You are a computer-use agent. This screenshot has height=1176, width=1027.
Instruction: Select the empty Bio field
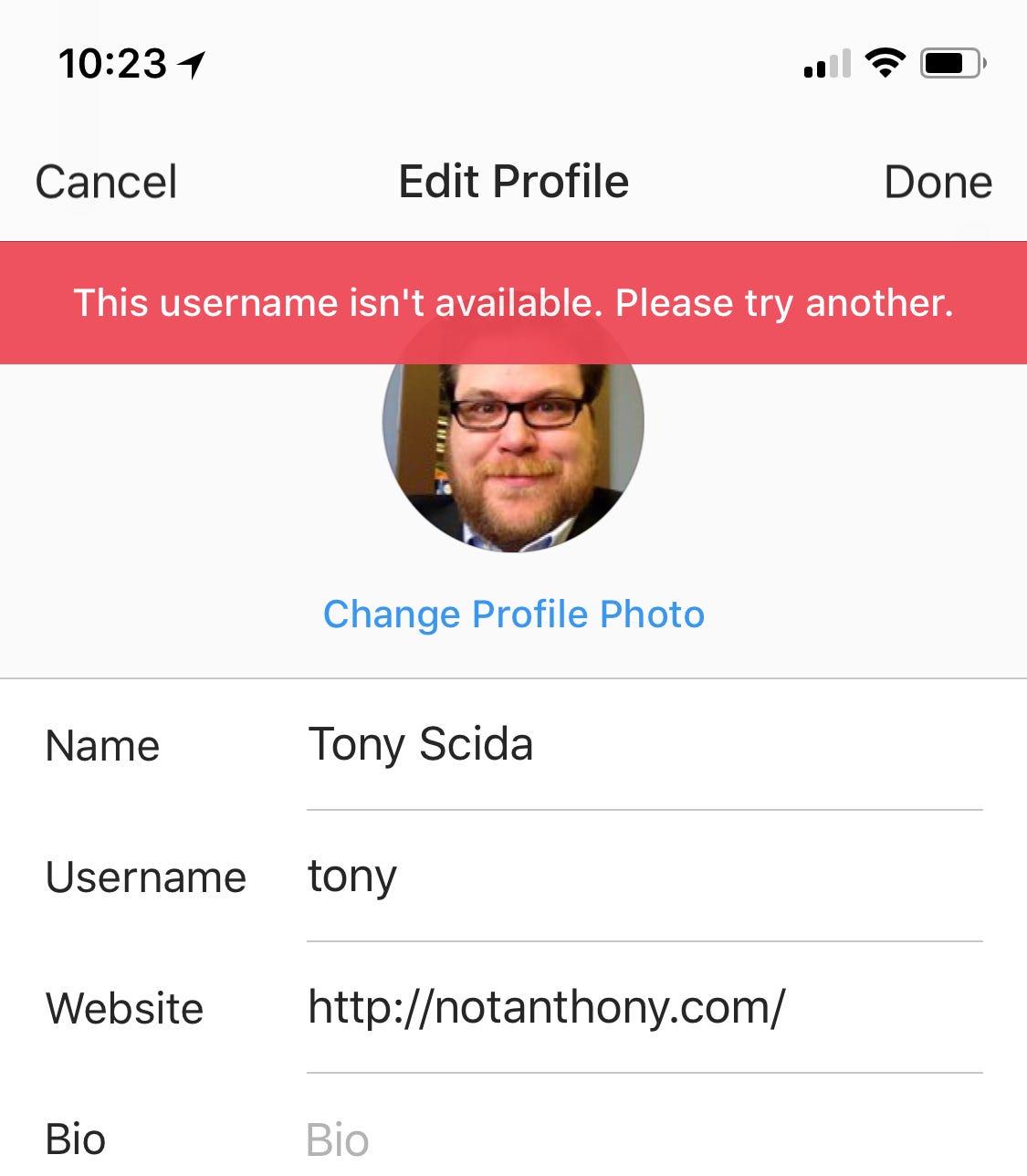click(644, 1139)
